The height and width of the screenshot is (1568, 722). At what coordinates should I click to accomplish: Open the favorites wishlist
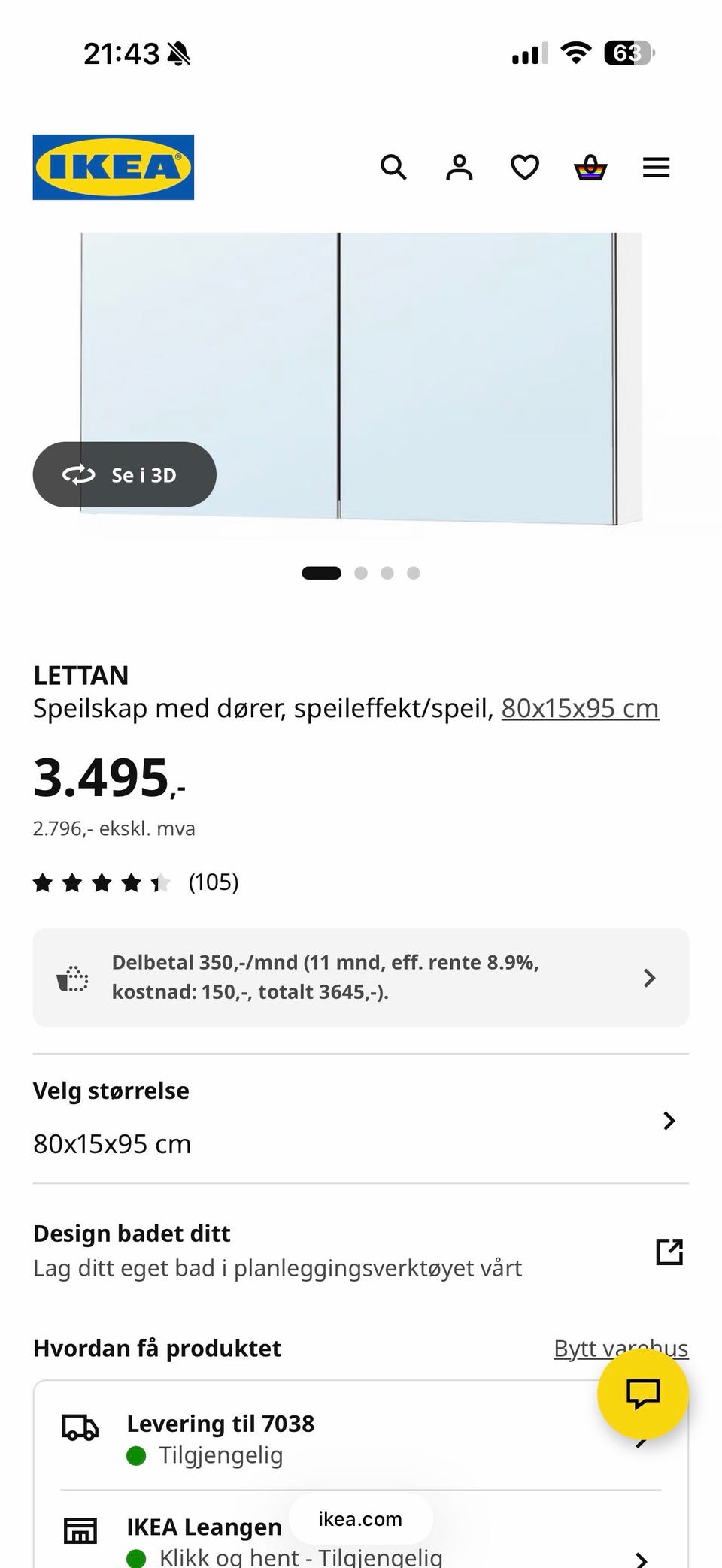click(524, 168)
